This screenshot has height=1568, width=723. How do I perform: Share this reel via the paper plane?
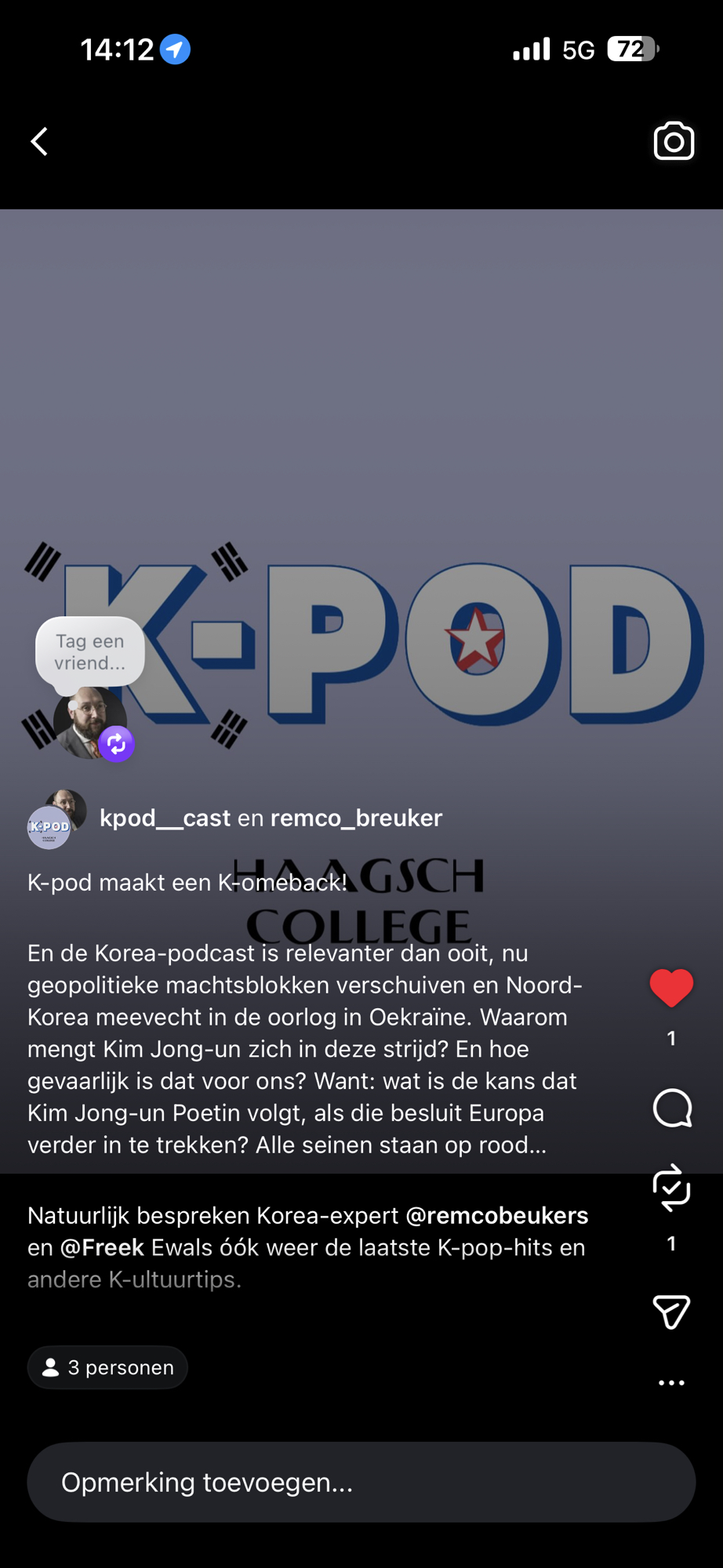tap(671, 1312)
